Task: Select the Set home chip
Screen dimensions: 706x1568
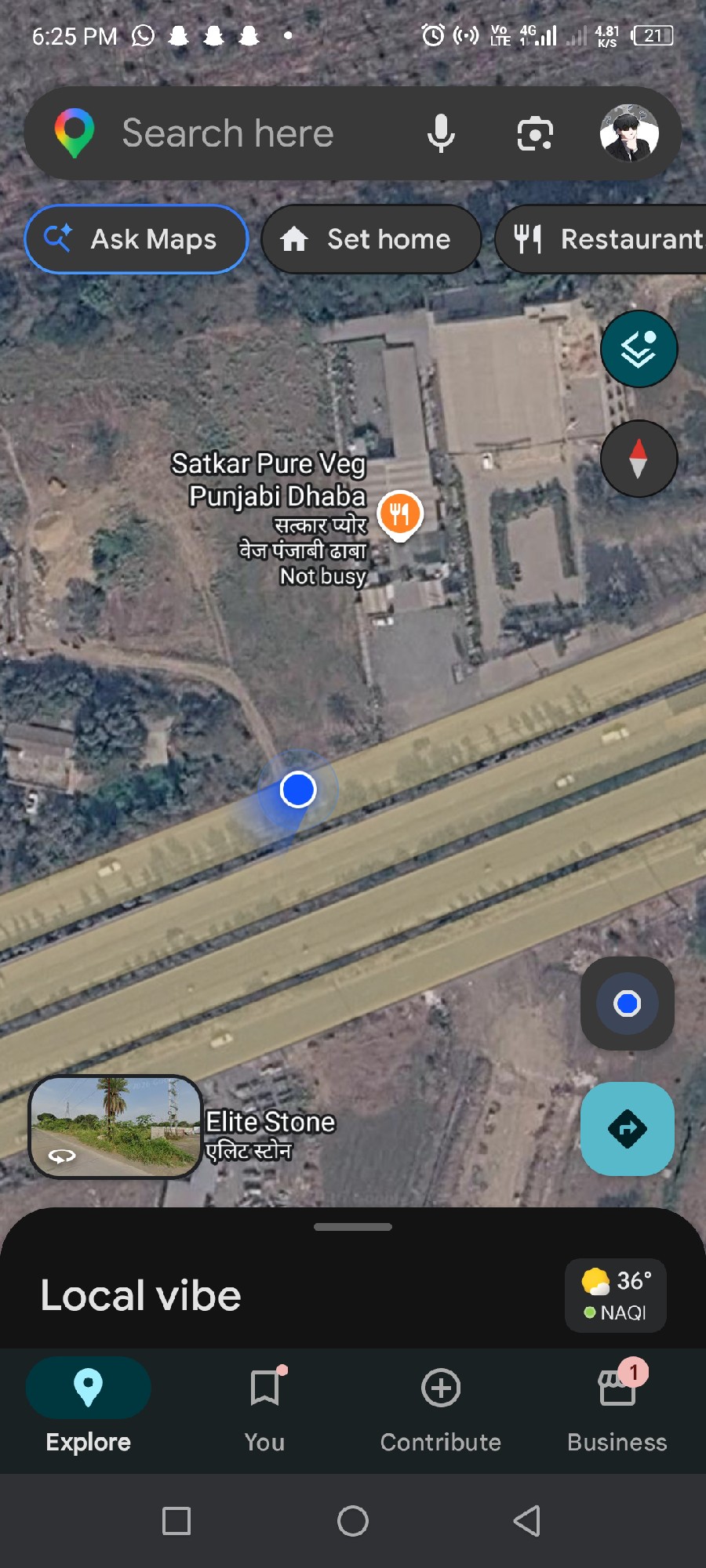Action: (371, 239)
